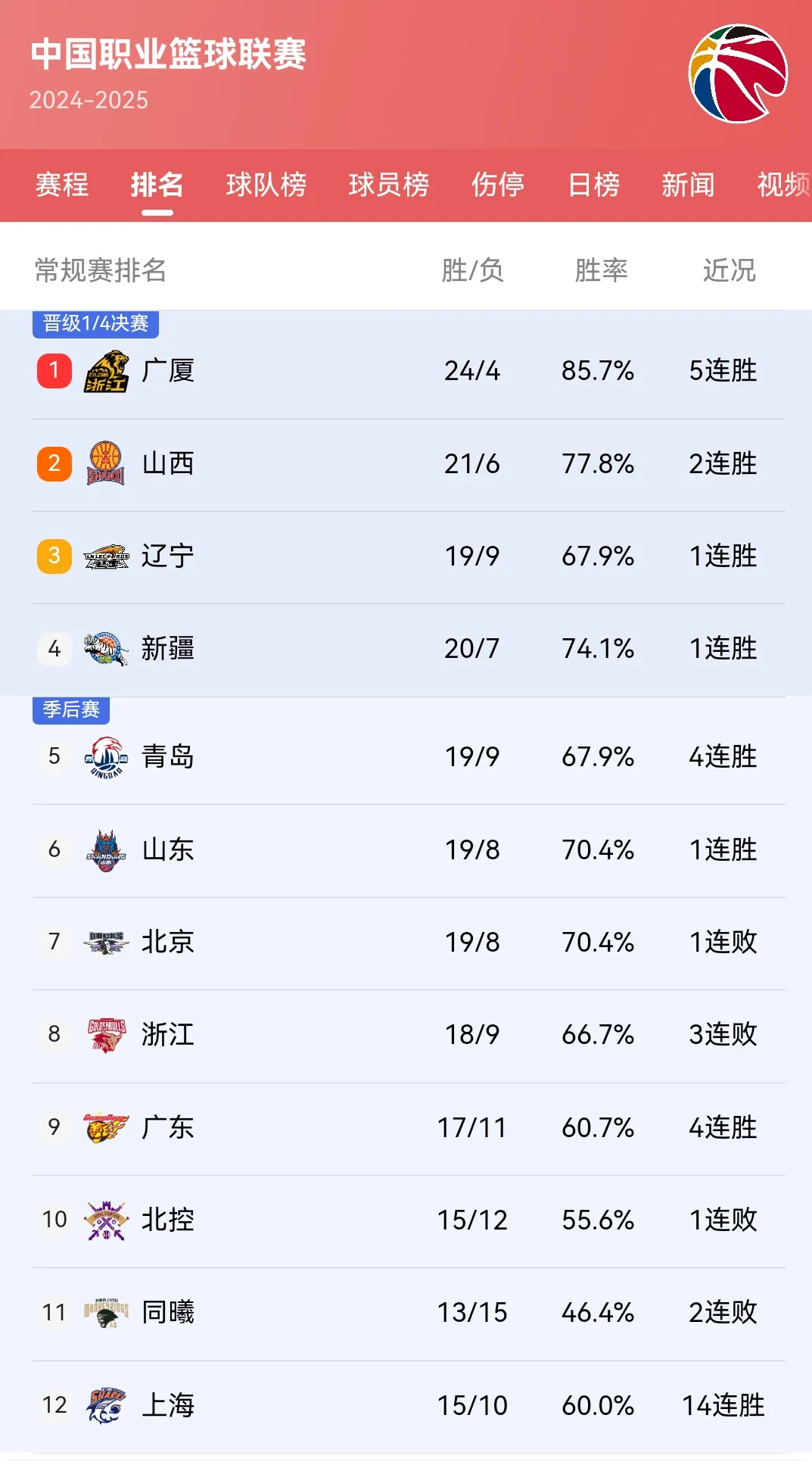Sort by the 胜率 column header
This screenshot has height=1465, width=812.
pos(602,270)
